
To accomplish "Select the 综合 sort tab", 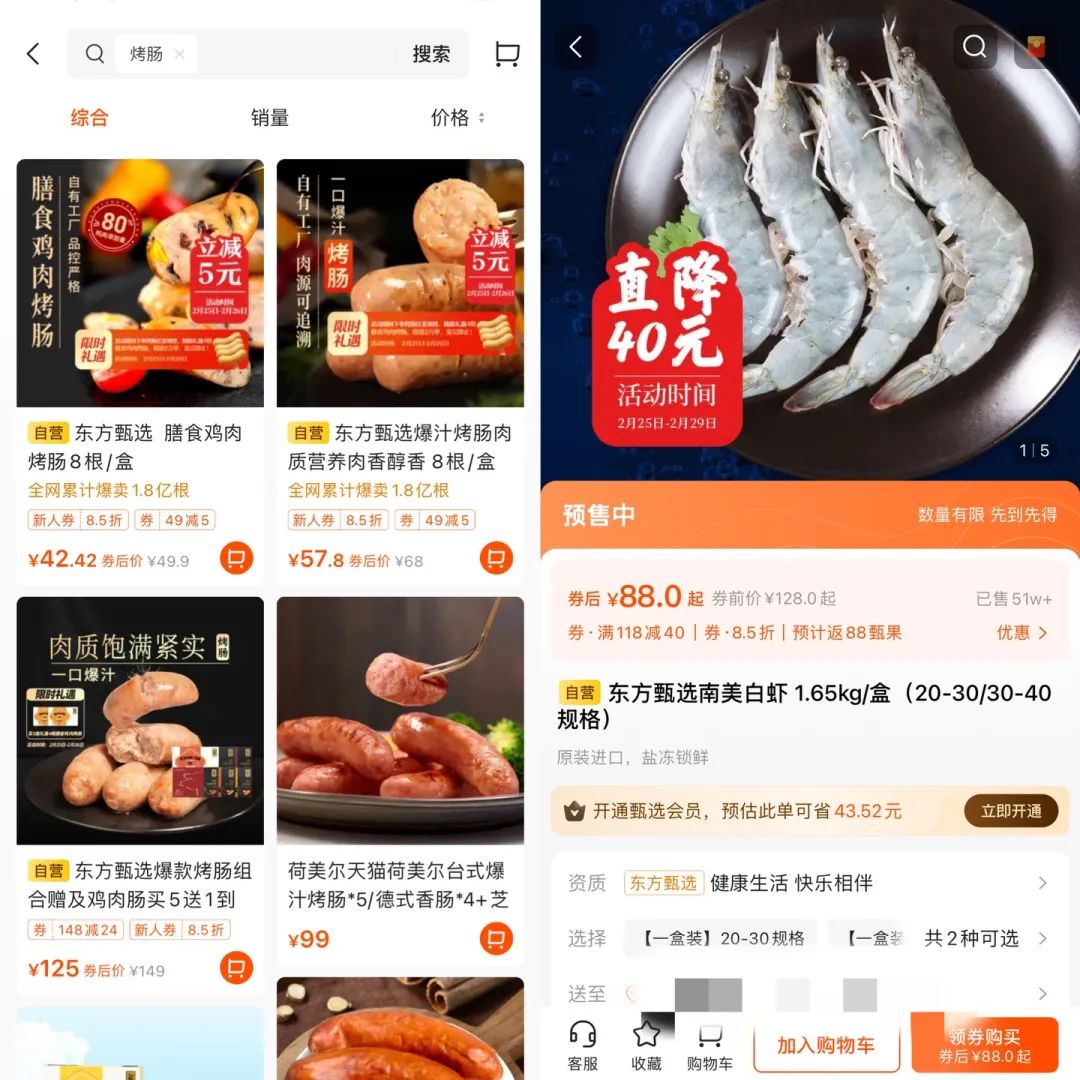I will point(89,118).
